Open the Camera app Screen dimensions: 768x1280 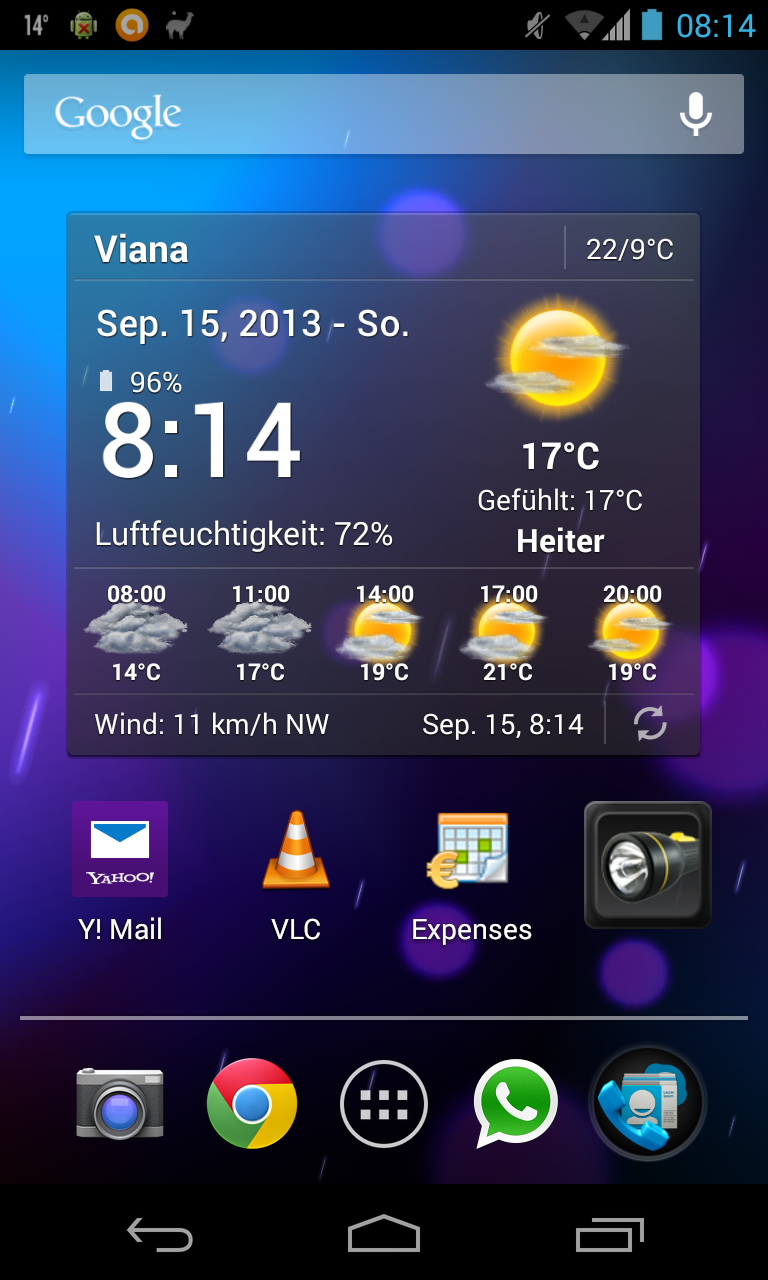[120, 1103]
